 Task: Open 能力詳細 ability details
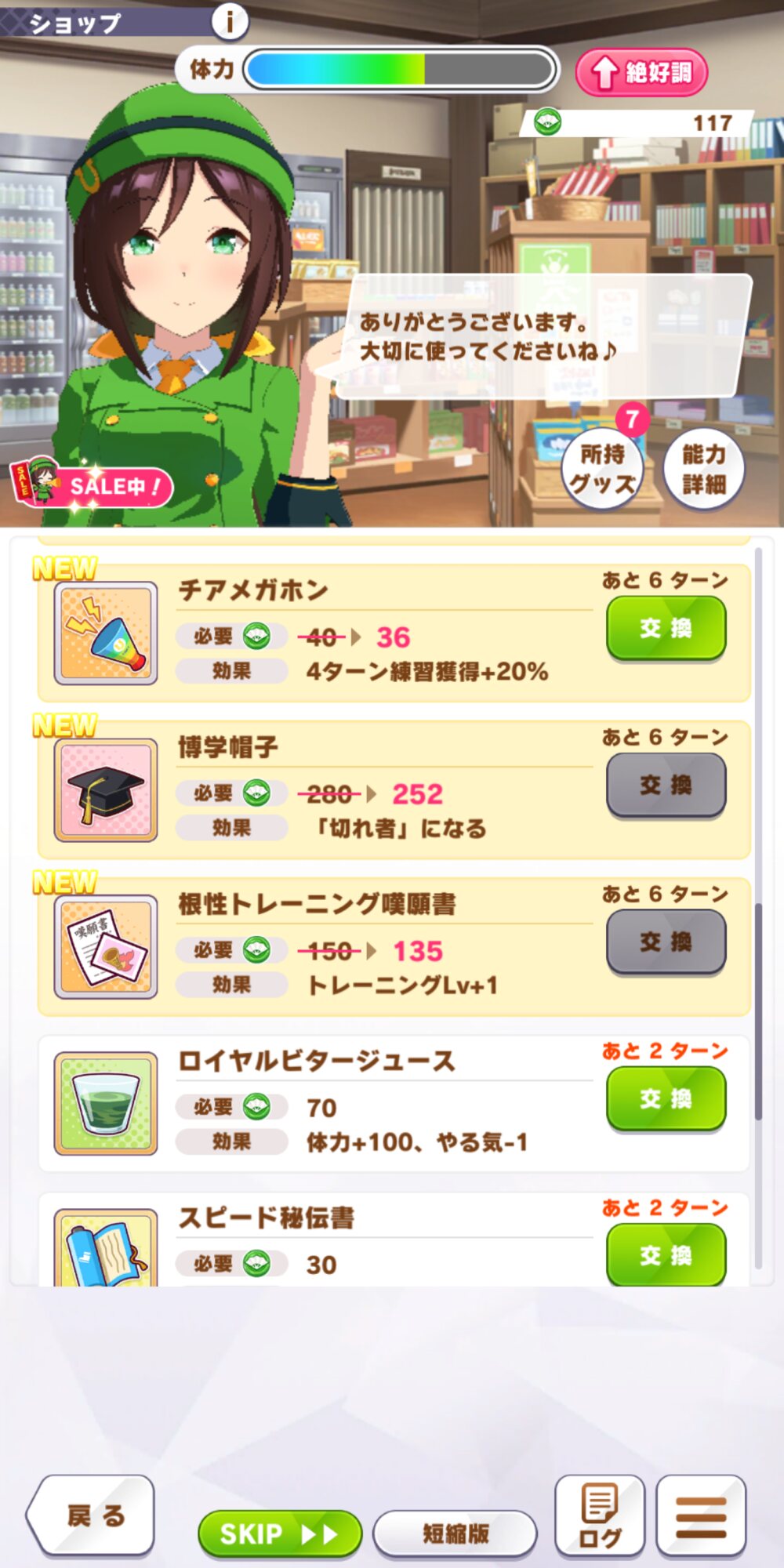[703, 469]
